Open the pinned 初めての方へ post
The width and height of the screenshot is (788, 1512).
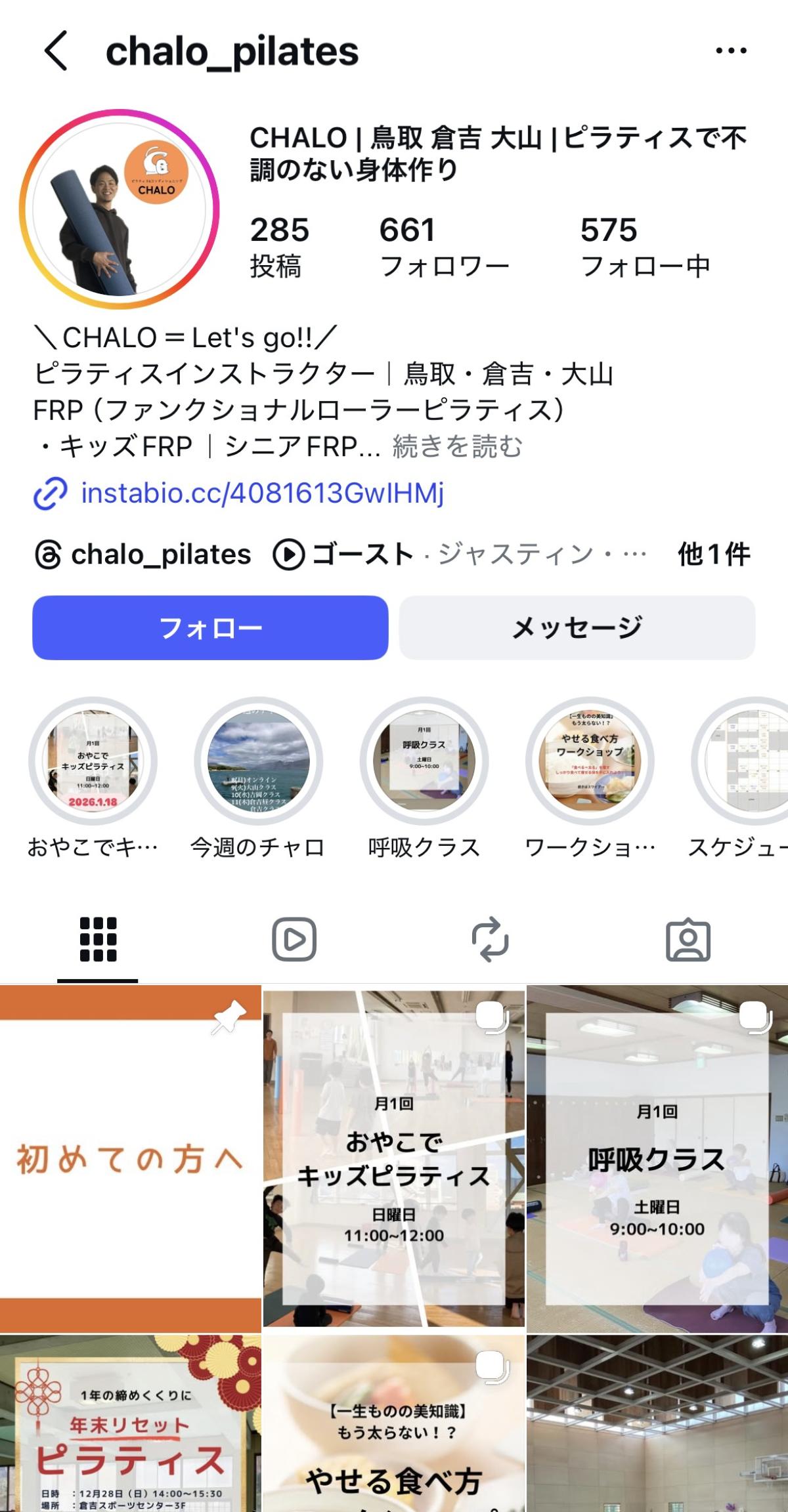click(x=130, y=1158)
